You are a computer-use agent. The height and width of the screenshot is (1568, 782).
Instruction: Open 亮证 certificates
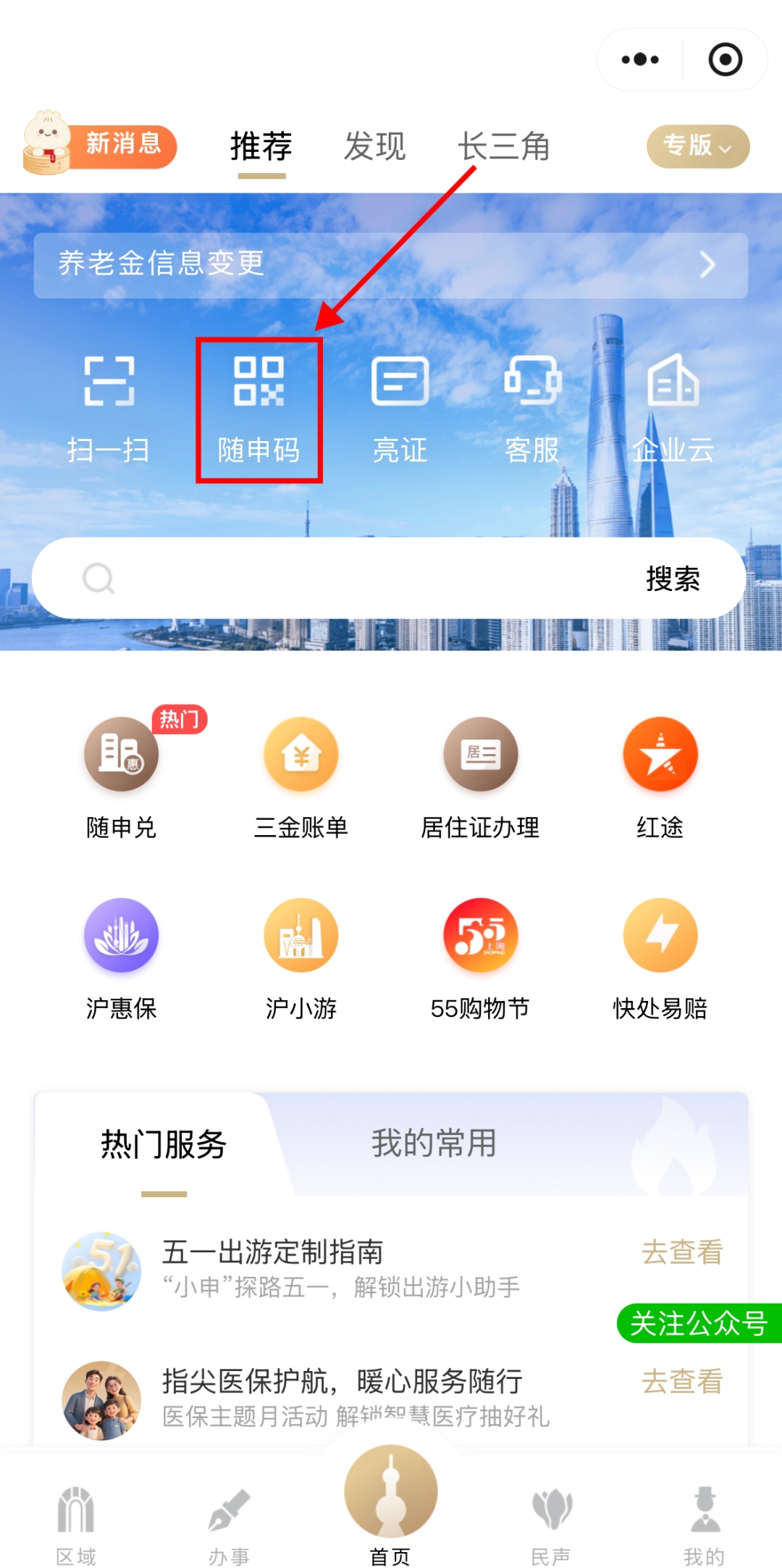400,409
